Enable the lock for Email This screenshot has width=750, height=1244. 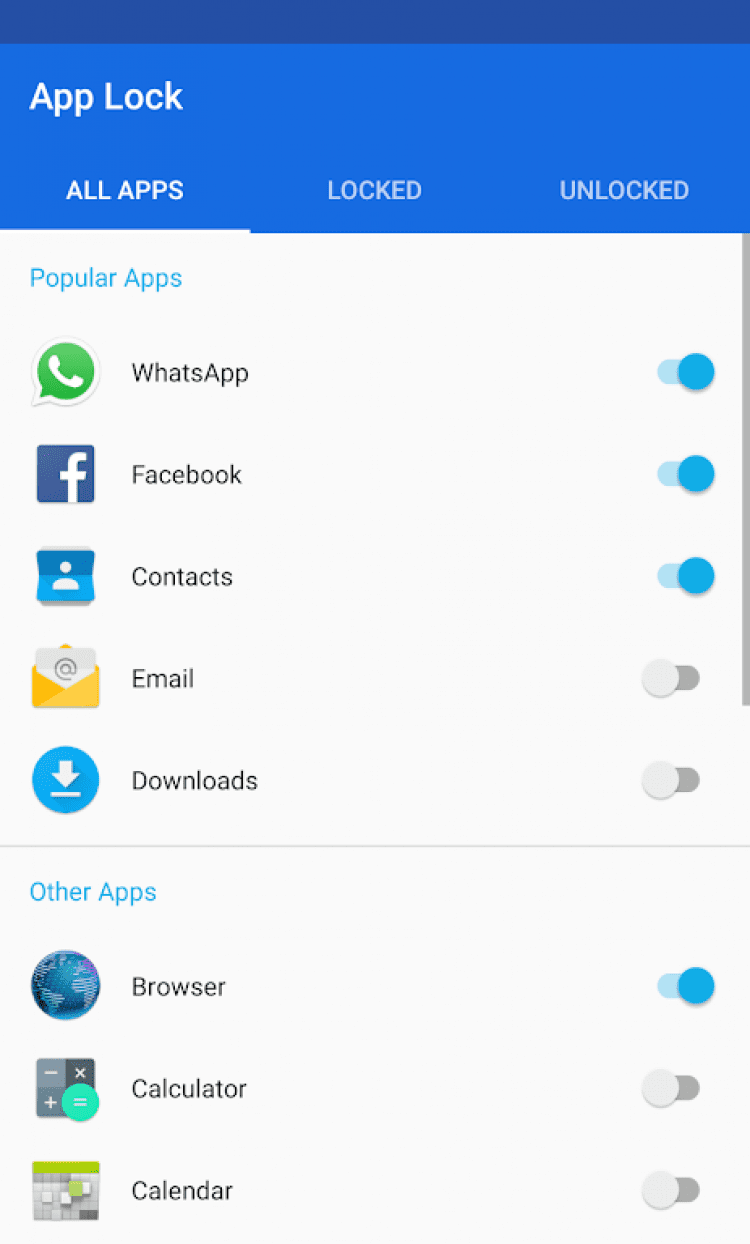point(671,678)
